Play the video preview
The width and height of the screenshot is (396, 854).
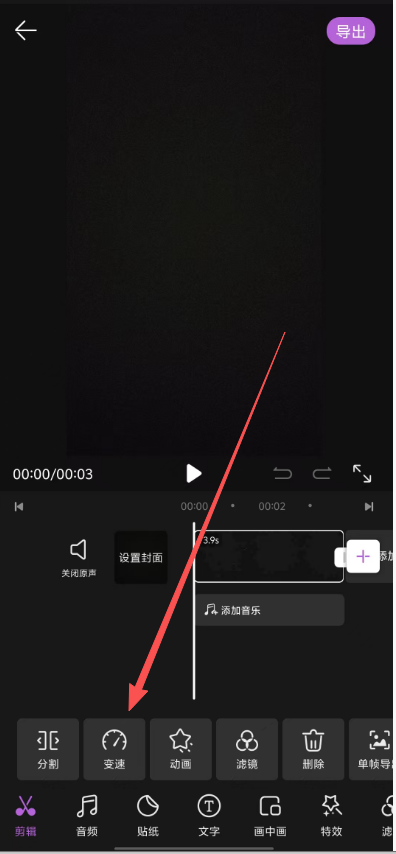coord(193,473)
